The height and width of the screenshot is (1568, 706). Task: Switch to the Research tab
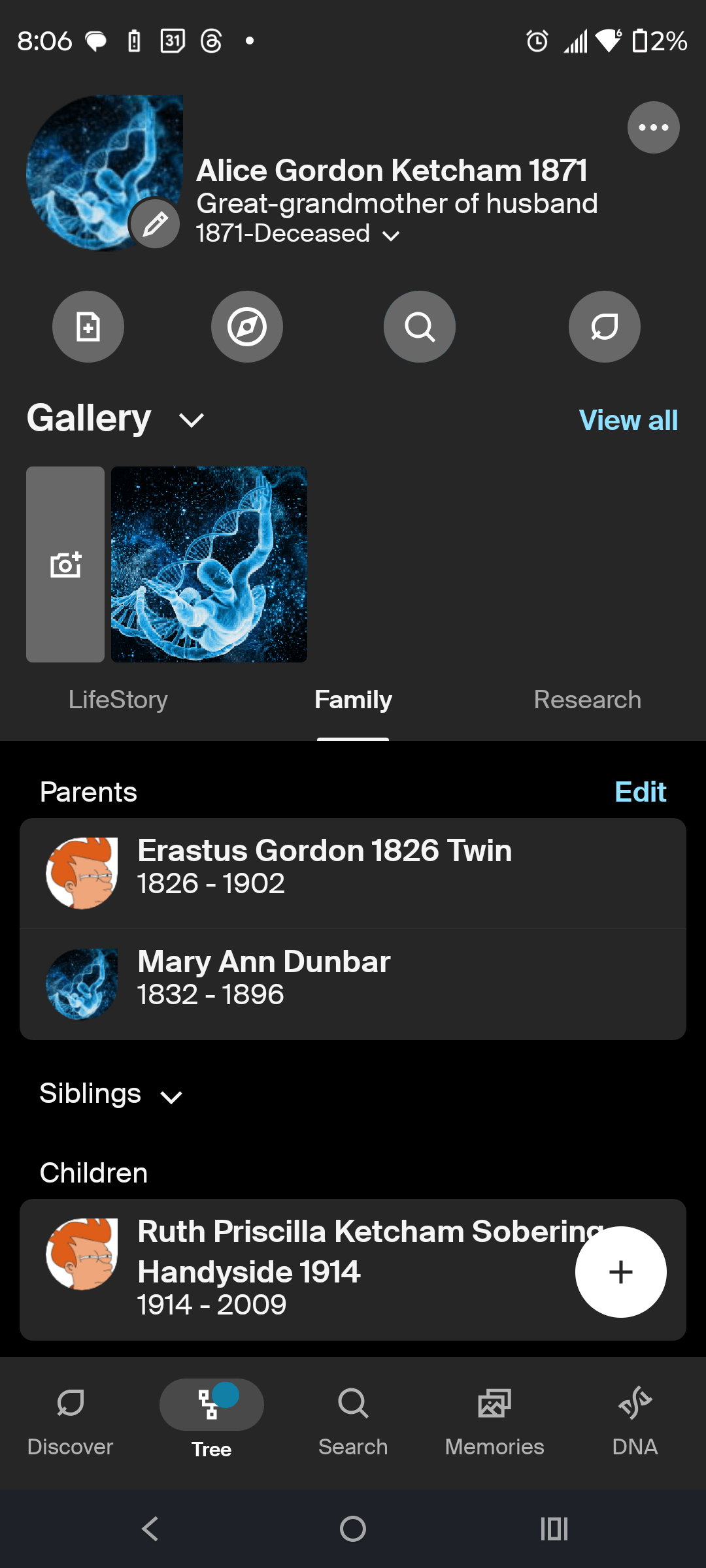[x=587, y=699]
